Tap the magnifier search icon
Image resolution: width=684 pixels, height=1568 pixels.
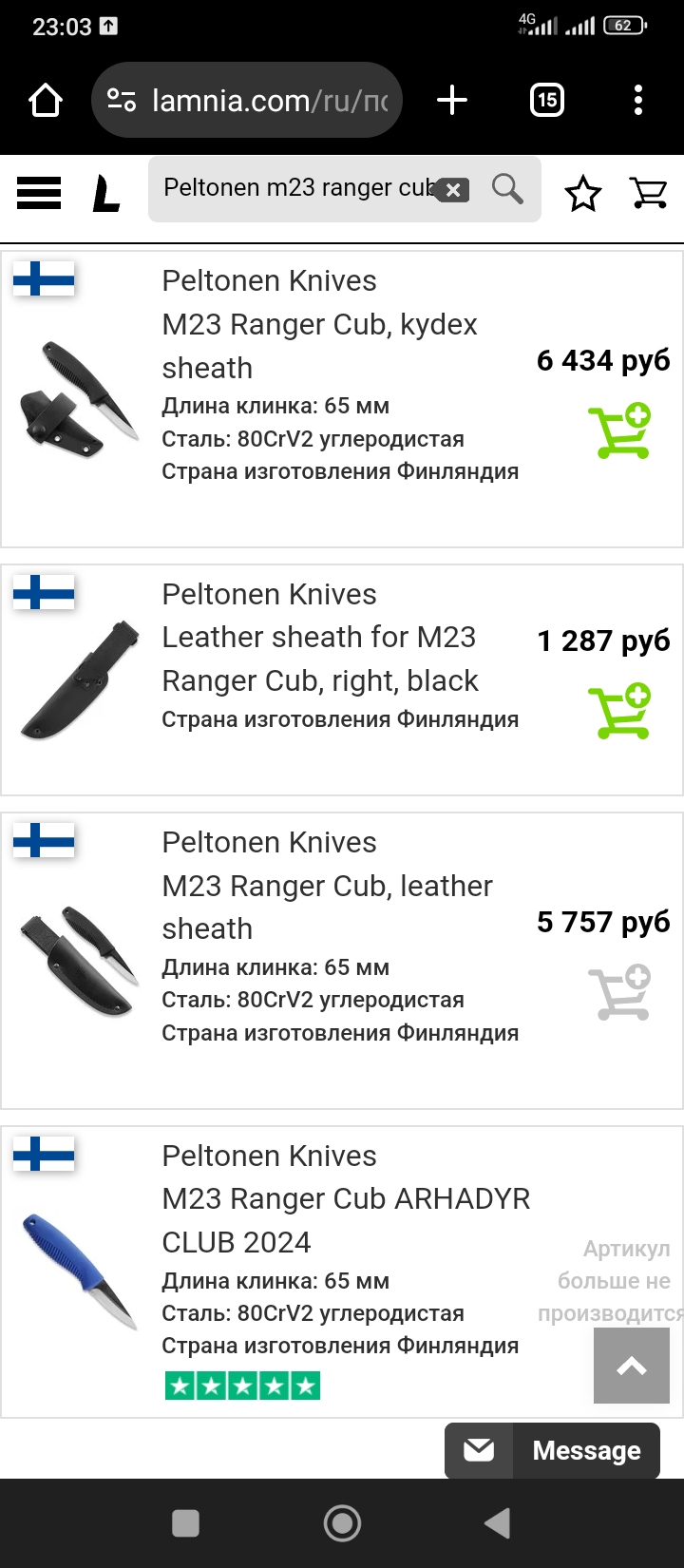[x=507, y=190]
